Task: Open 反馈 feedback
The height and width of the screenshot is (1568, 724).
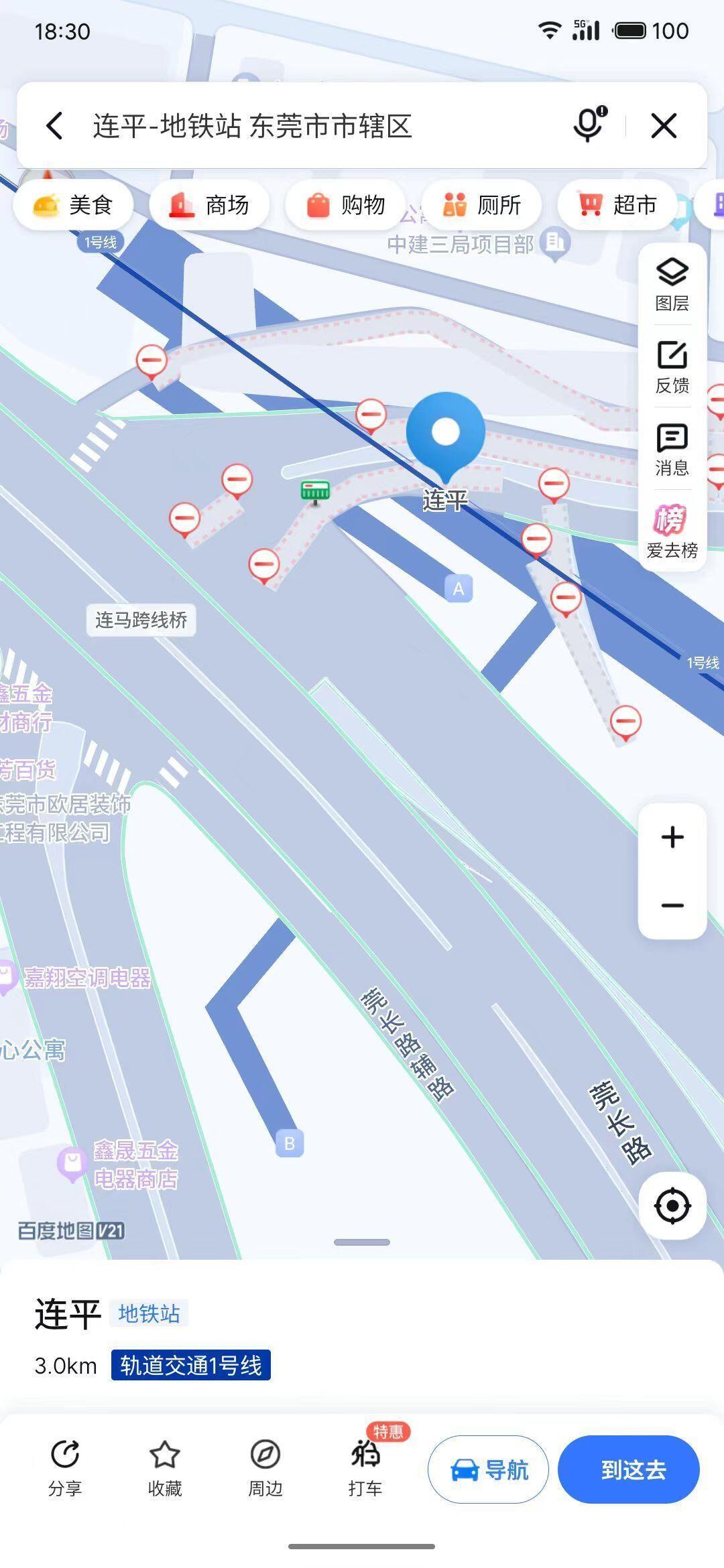Action: [x=672, y=367]
